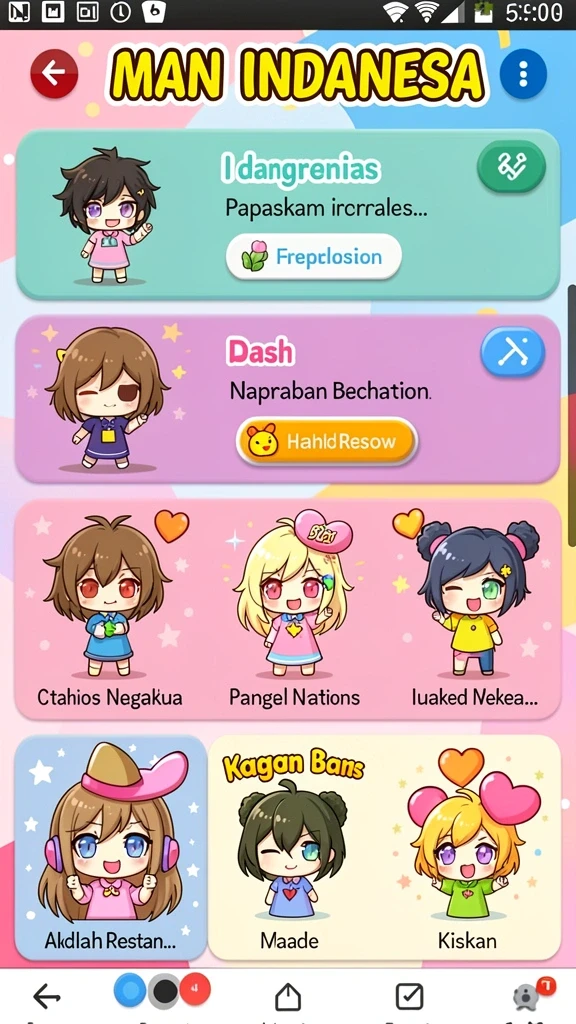Open the notification icon with red badge
Screen dimensions: 576x1024
[528, 995]
